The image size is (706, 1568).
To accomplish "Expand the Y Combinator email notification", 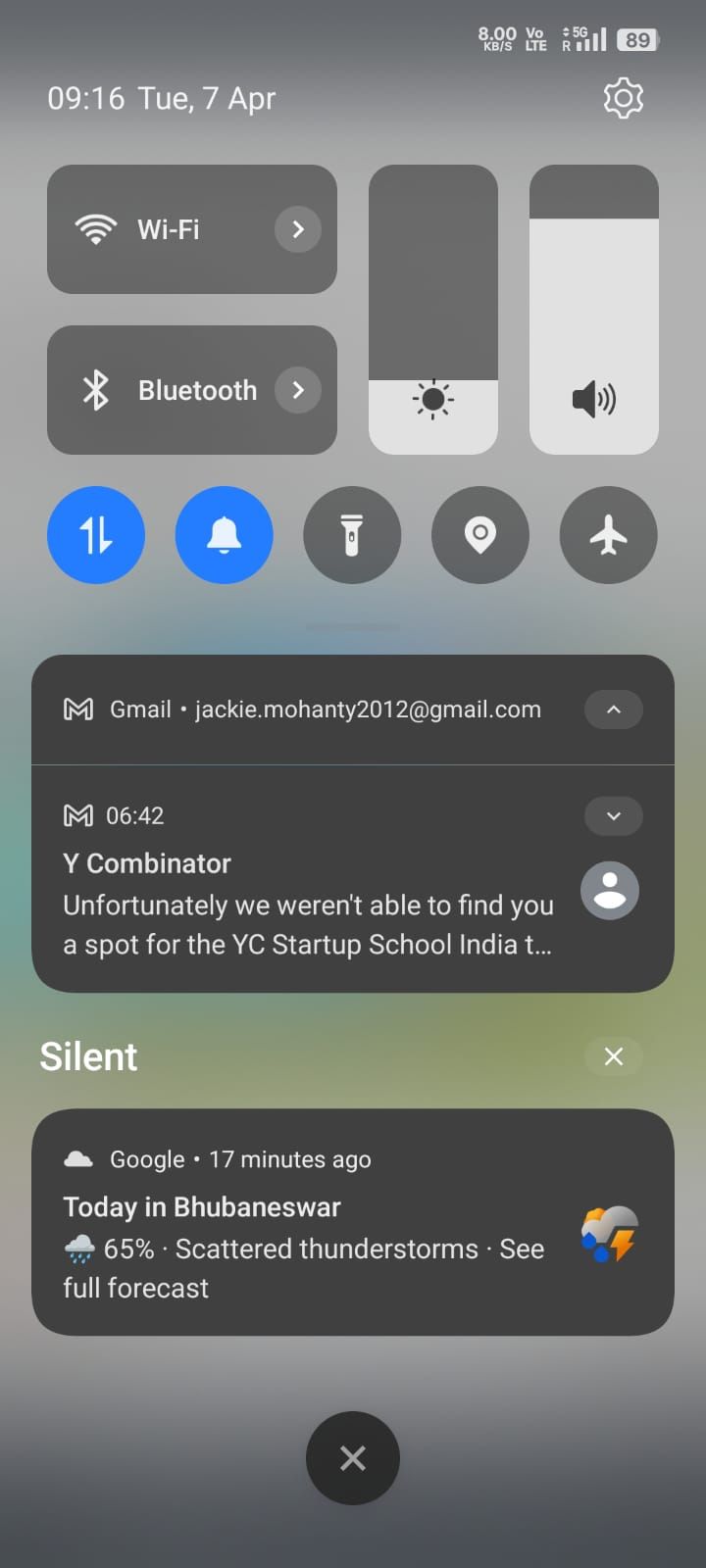I will pos(614,815).
